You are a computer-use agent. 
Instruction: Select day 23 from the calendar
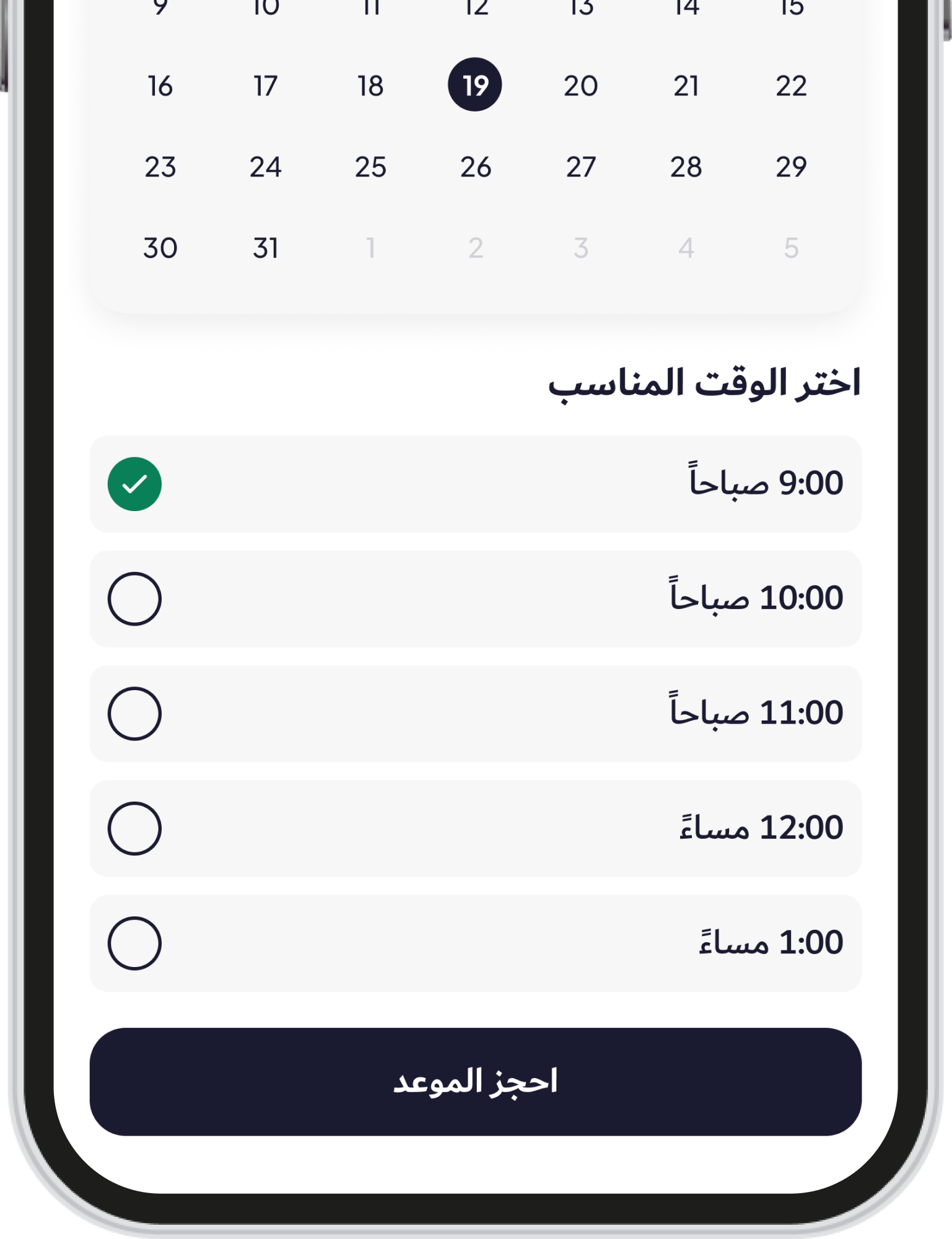click(160, 166)
